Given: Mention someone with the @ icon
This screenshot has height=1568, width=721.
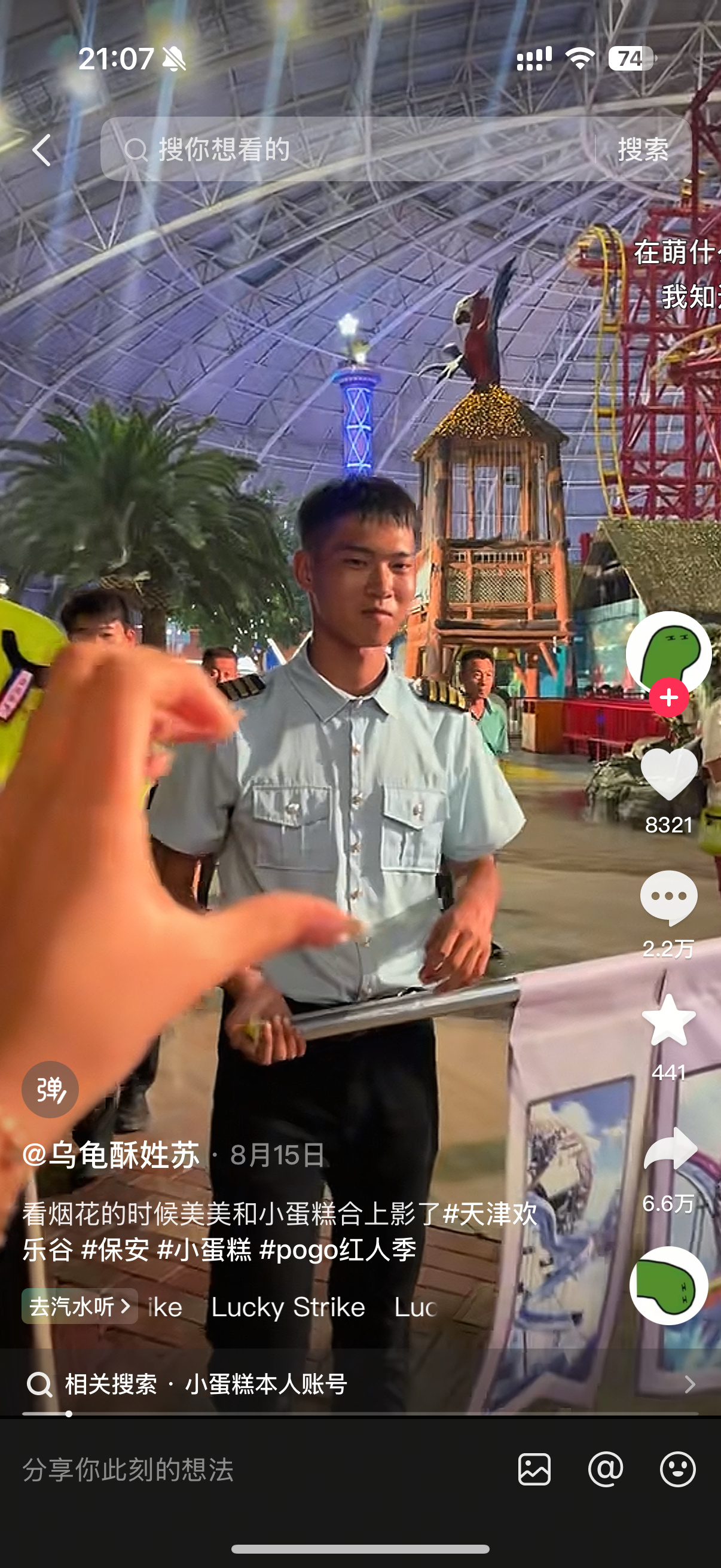Looking at the screenshot, I should pos(606,1469).
